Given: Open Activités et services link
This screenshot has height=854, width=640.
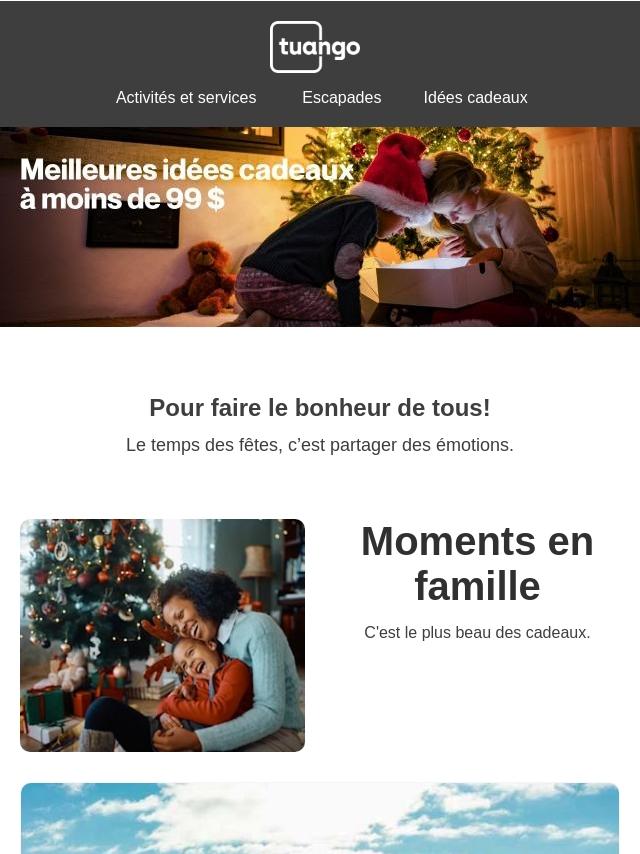Looking at the screenshot, I should [x=186, y=98].
